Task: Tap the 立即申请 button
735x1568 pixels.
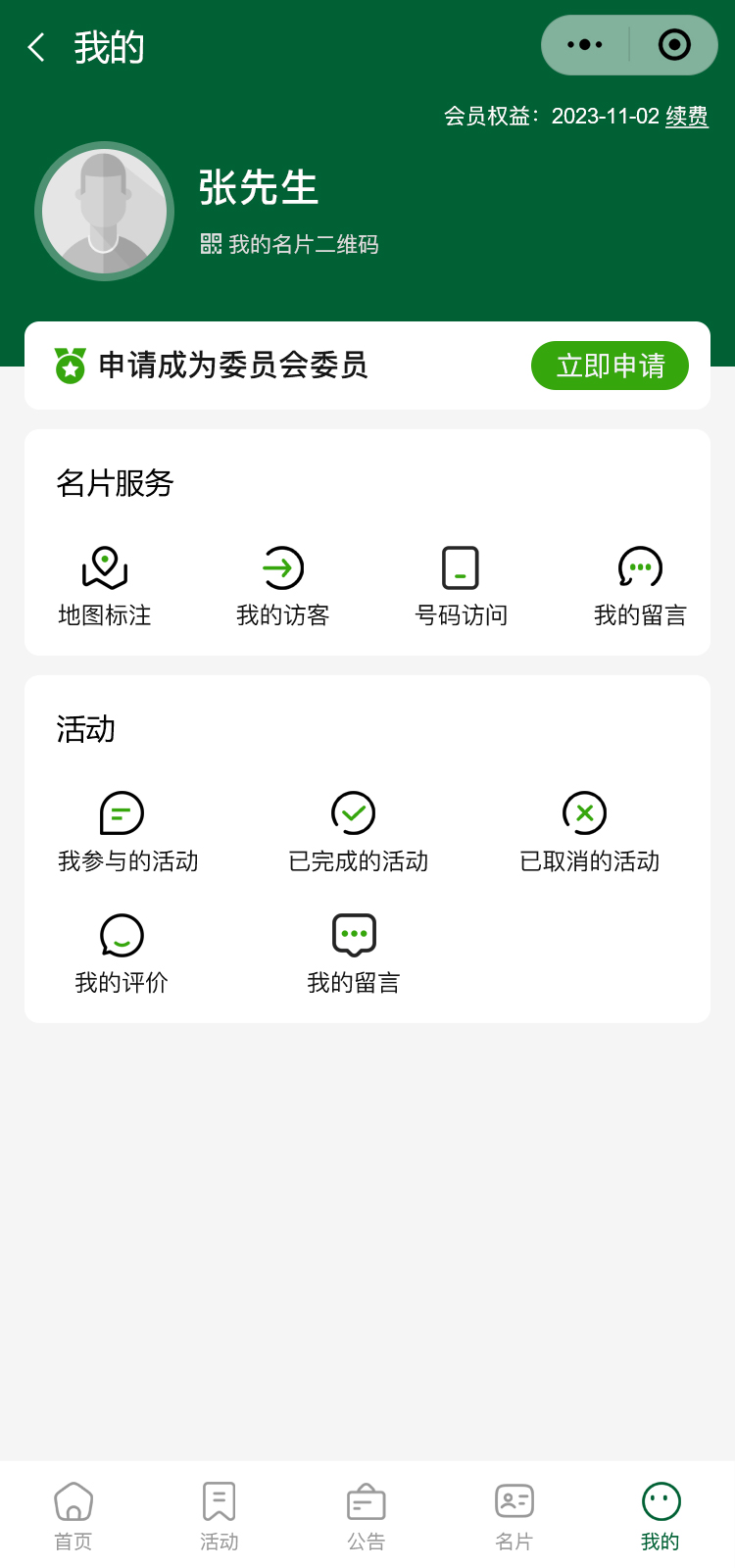Action: [x=610, y=366]
